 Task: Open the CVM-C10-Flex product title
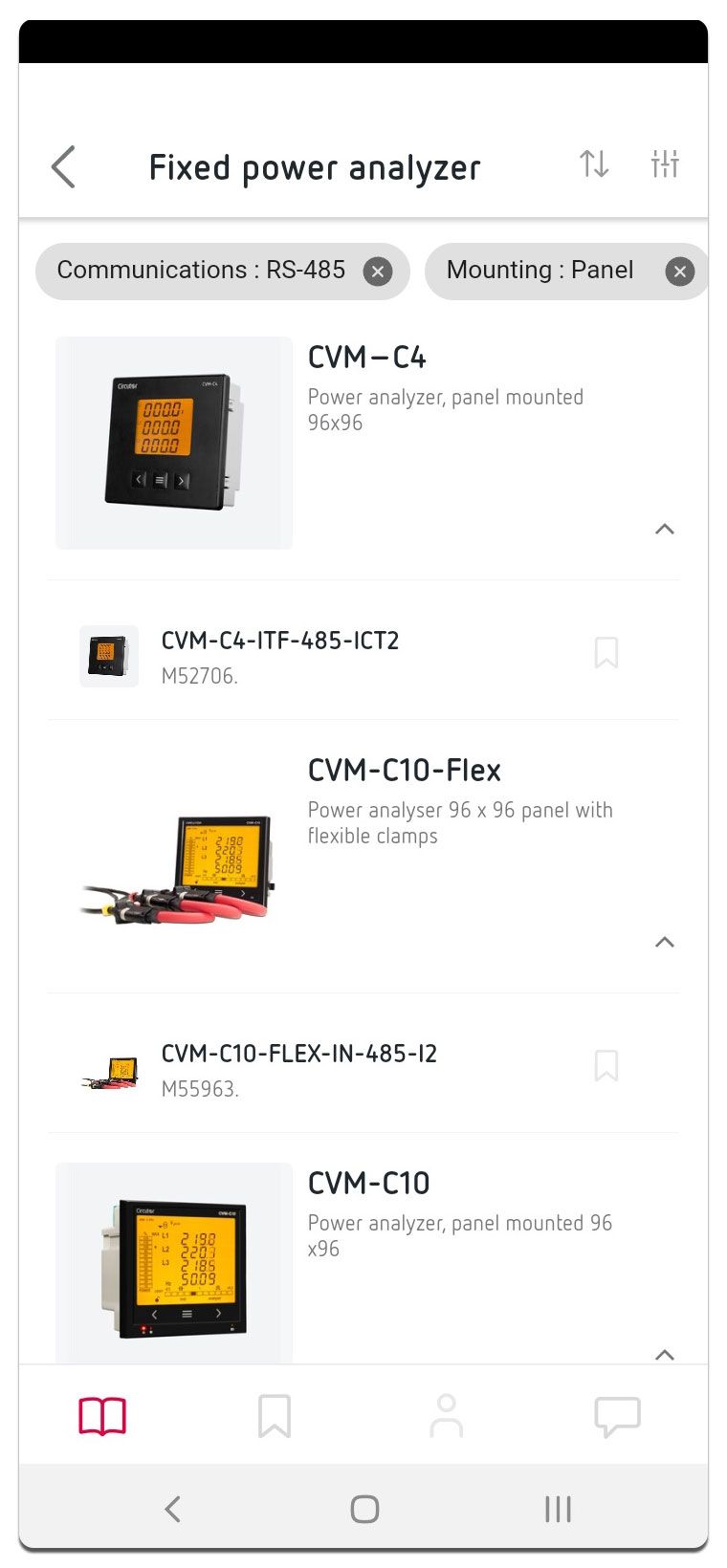405,771
